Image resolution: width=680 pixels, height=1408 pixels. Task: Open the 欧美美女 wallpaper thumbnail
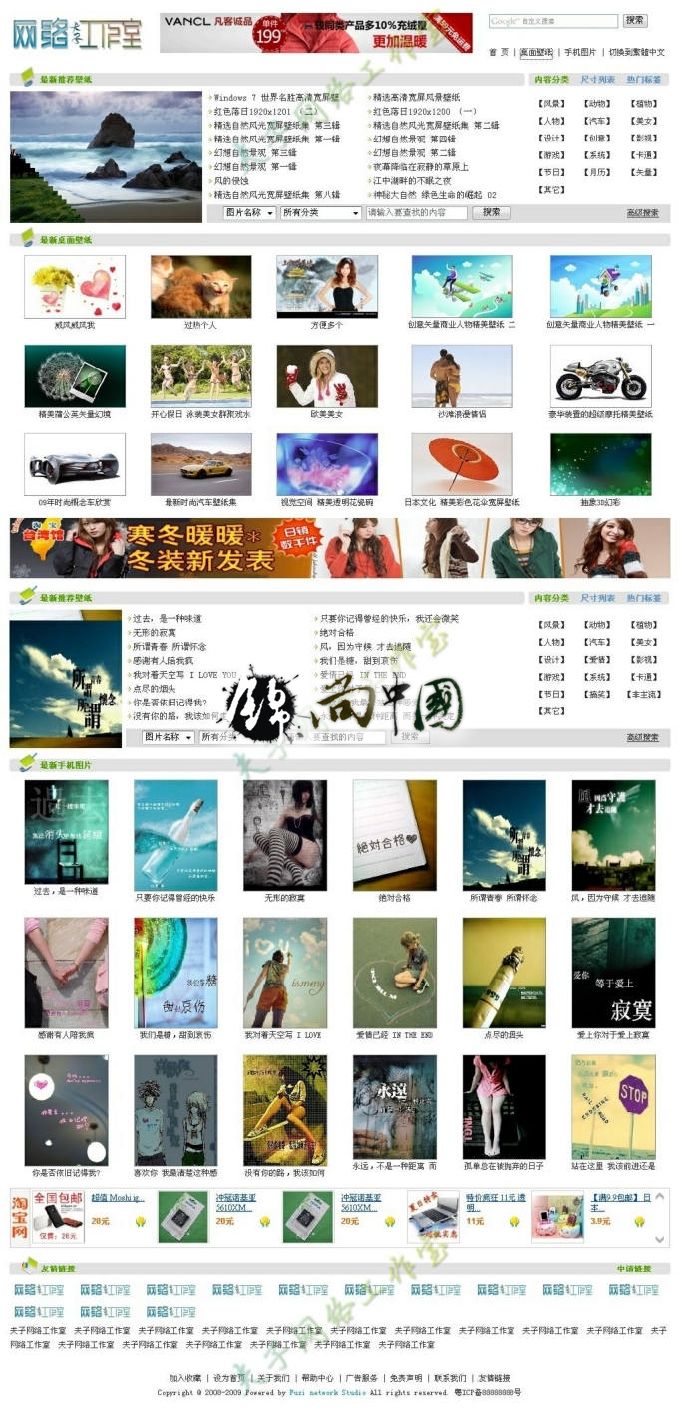(x=327, y=377)
